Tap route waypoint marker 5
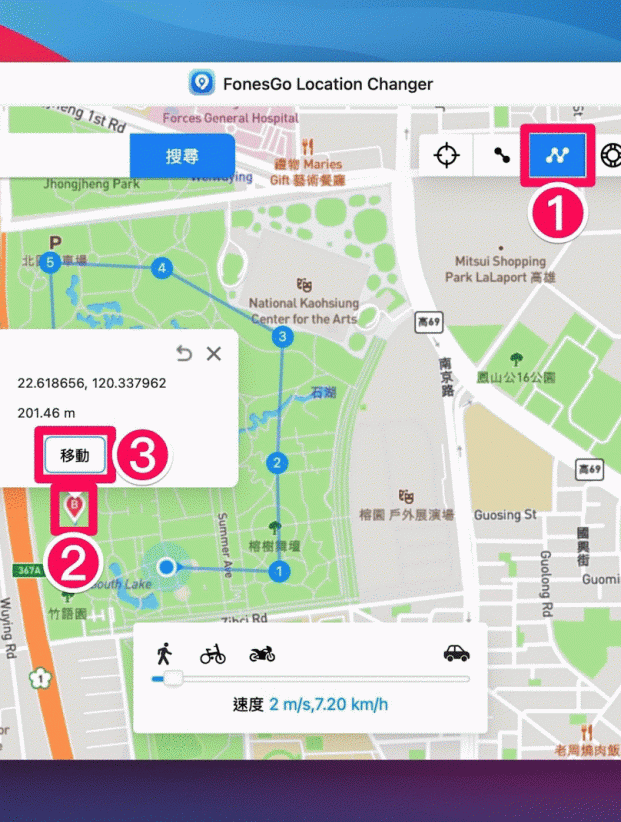Viewport: 621px width, 822px height. pos(50,262)
